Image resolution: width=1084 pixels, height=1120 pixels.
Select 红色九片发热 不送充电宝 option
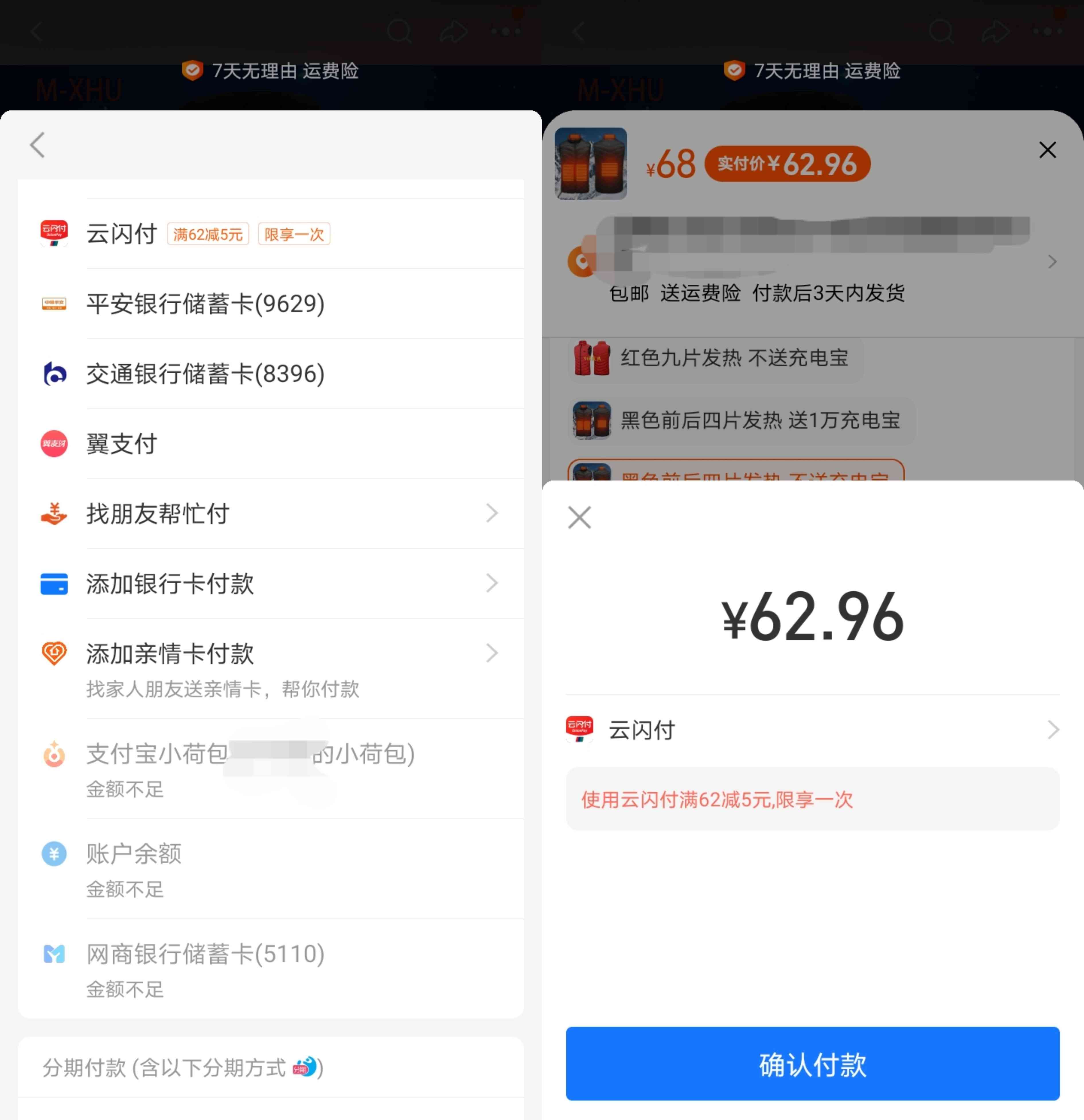tap(715, 358)
